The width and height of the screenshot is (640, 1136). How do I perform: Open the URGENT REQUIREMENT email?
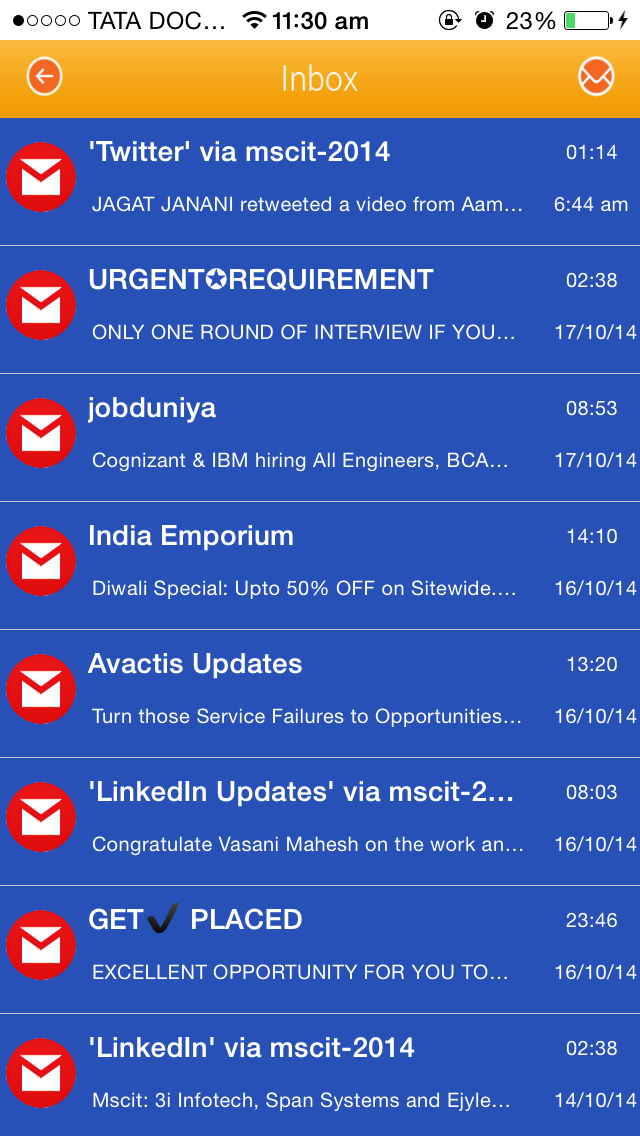click(320, 308)
